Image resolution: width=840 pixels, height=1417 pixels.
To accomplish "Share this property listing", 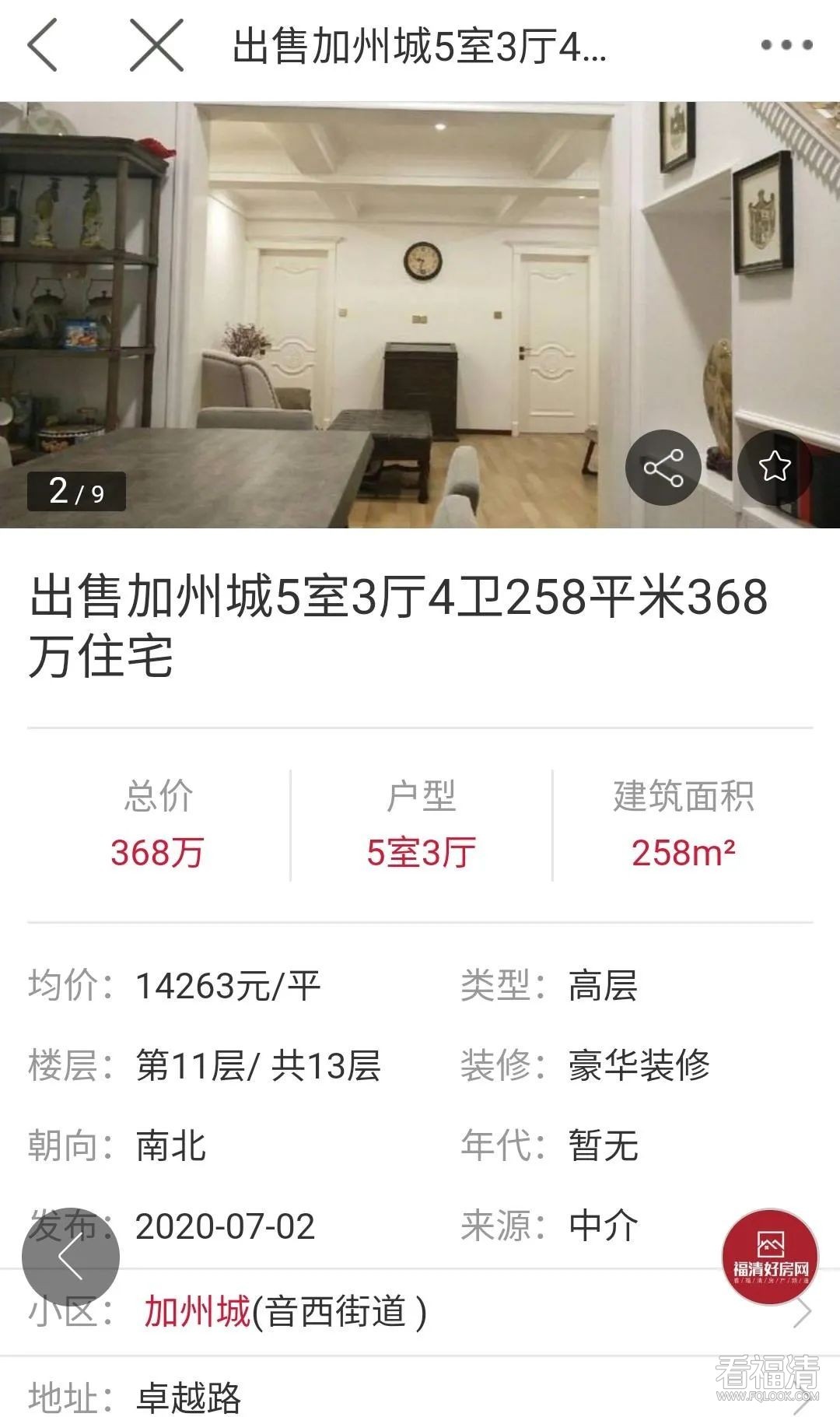I will 663,467.
